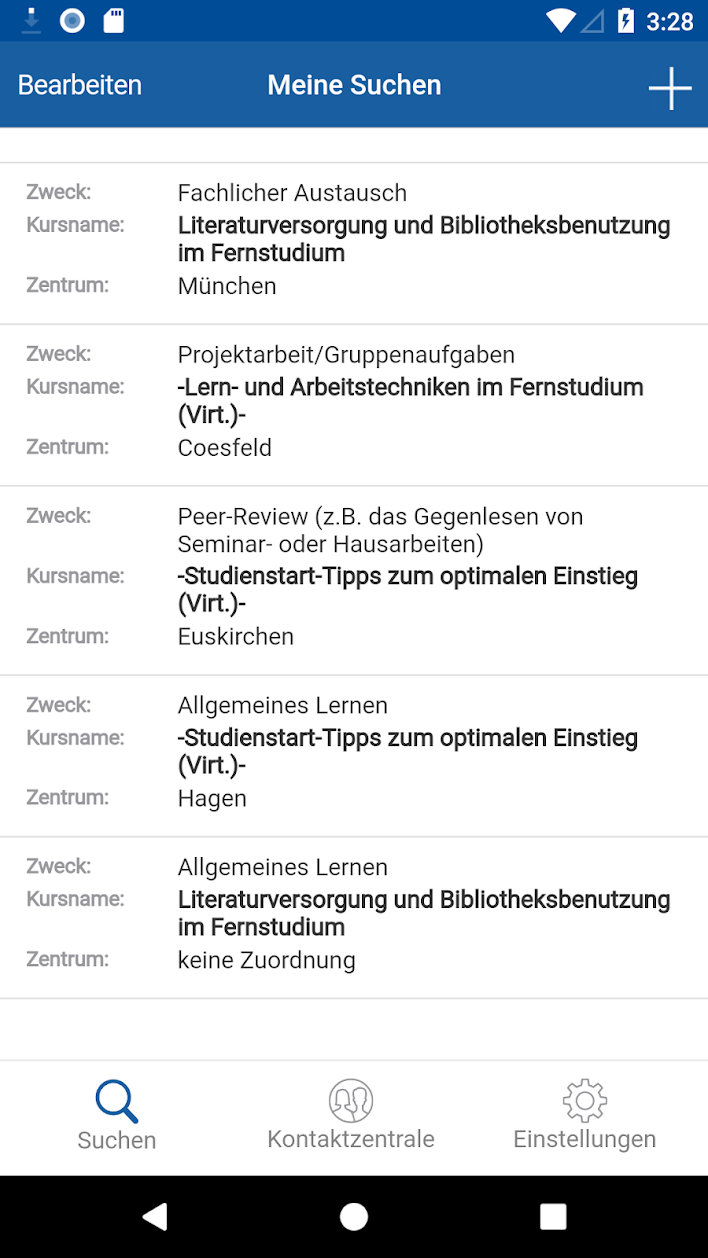This screenshot has width=708, height=1258.
Task: Tap the system home button
Action: click(x=354, y=1216)
